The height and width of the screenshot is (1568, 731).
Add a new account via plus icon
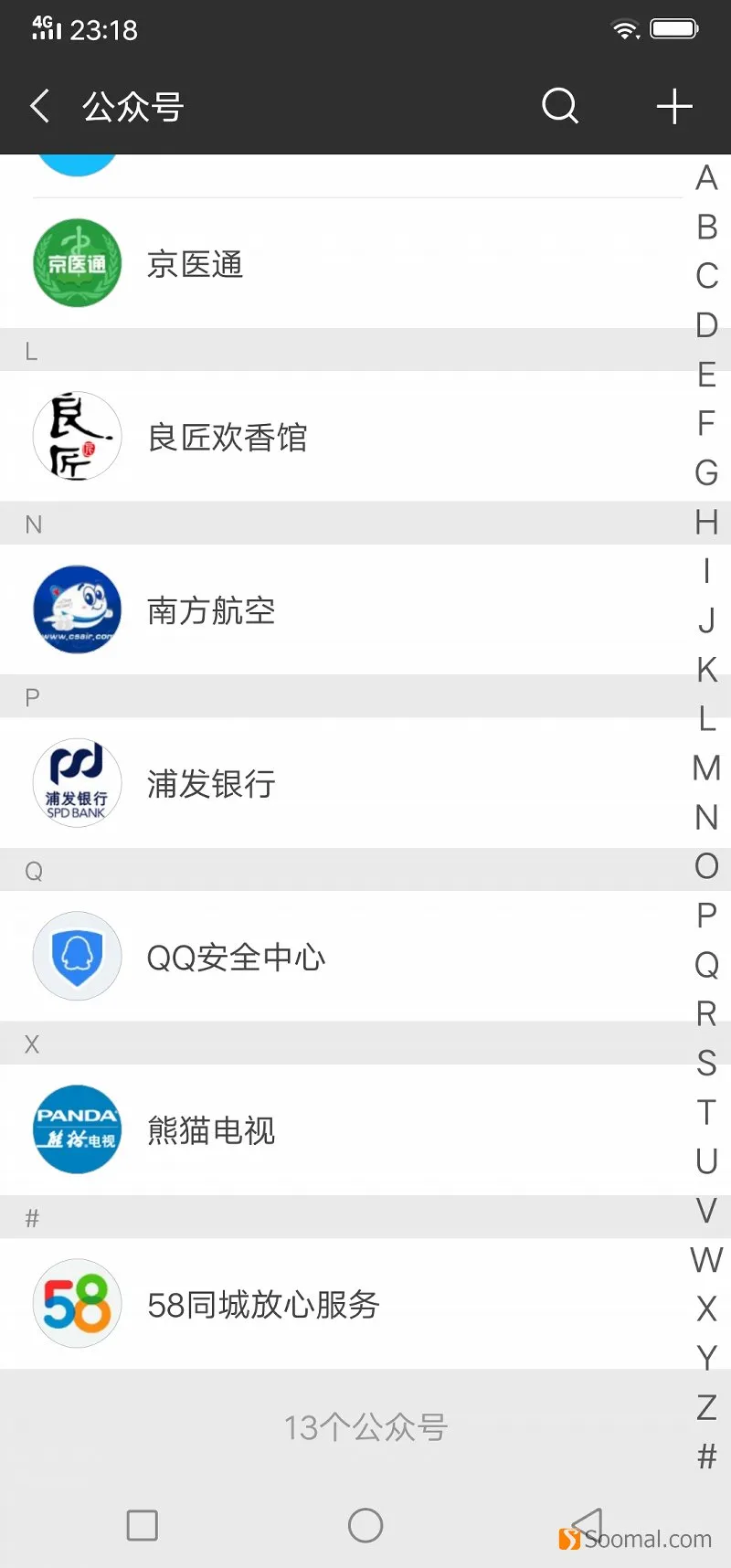click(674, 106)
